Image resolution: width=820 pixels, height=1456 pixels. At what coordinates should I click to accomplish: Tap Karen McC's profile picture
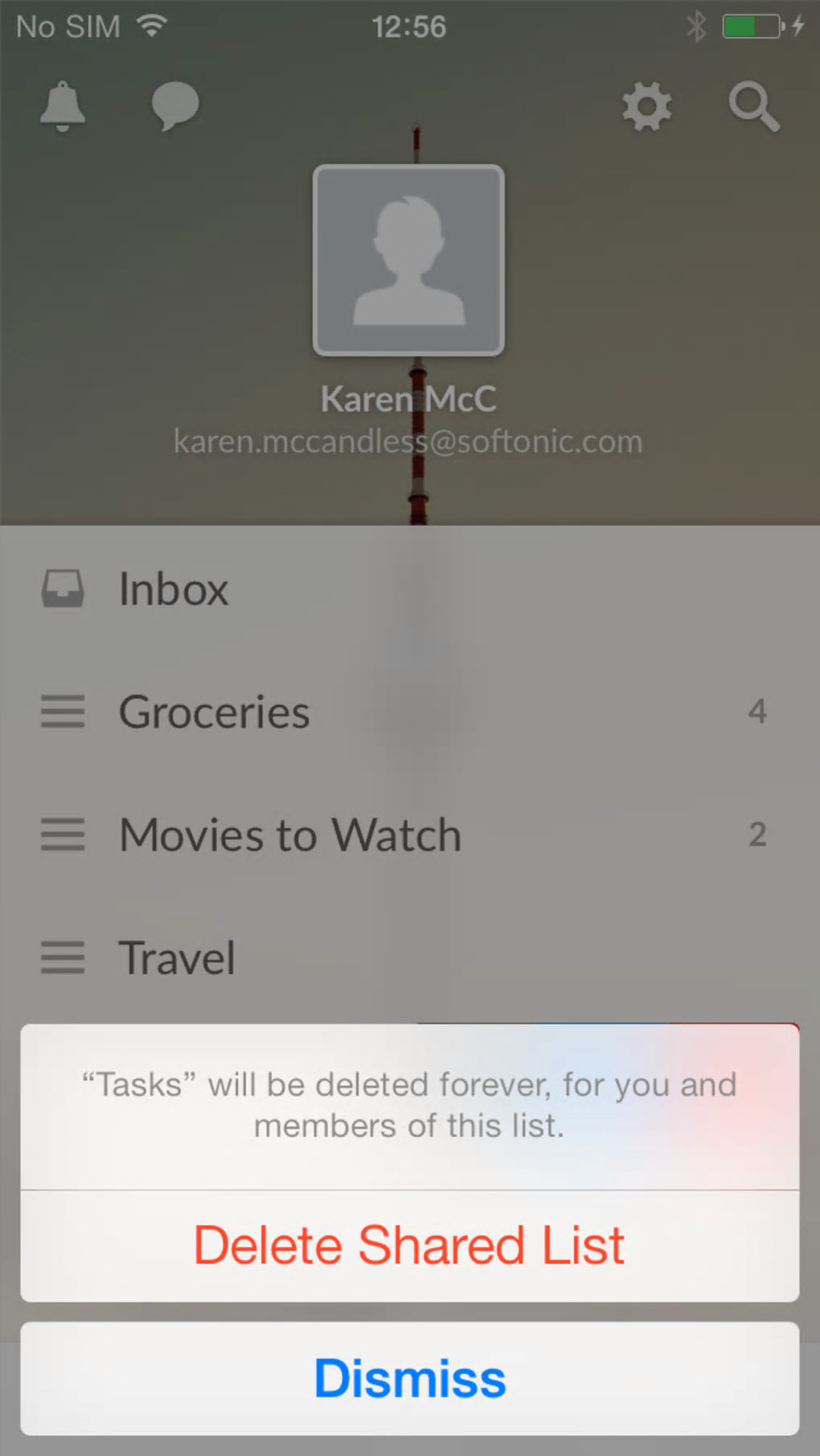[x=408, y=260]
